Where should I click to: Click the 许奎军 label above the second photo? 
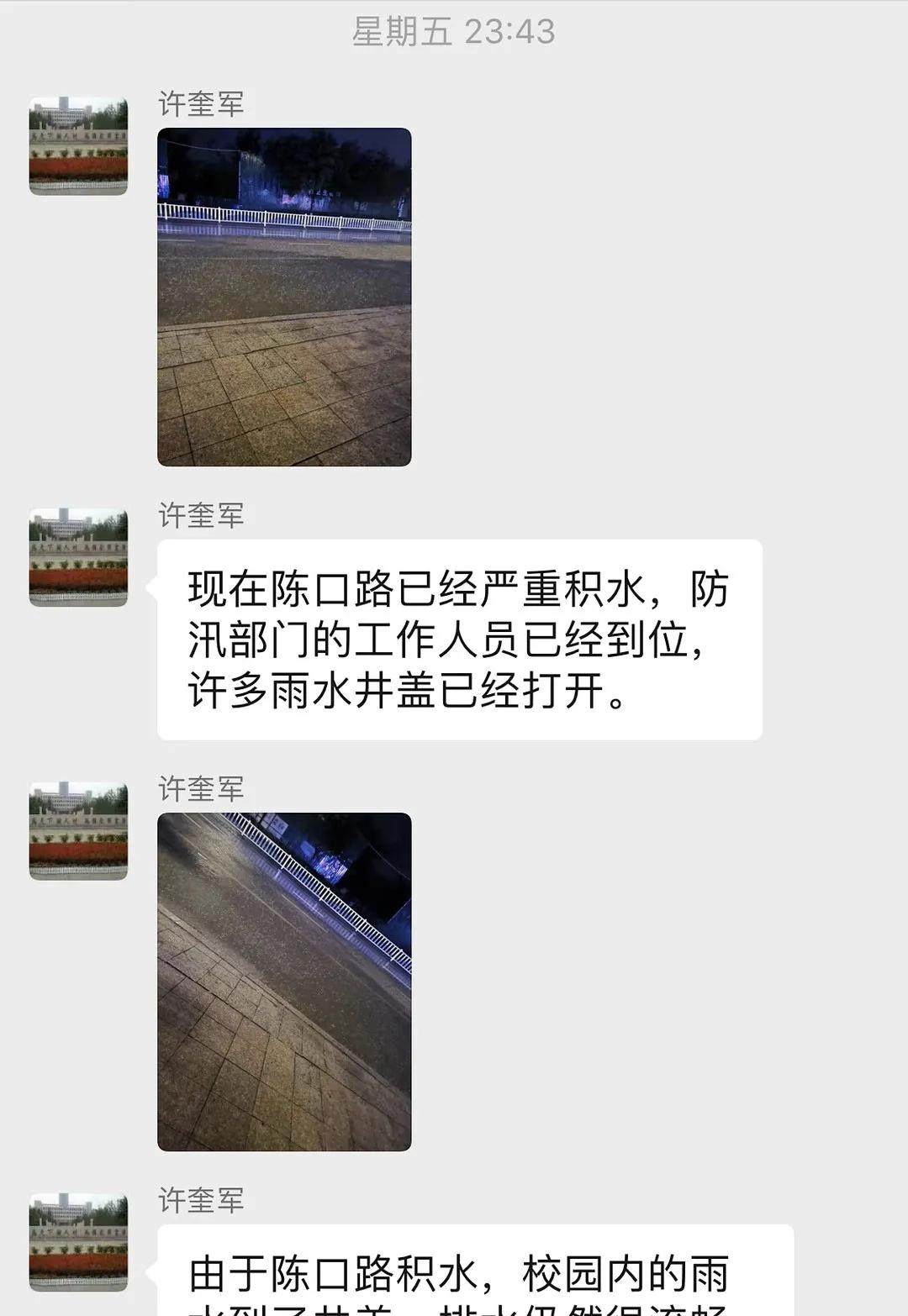point(198,790)
